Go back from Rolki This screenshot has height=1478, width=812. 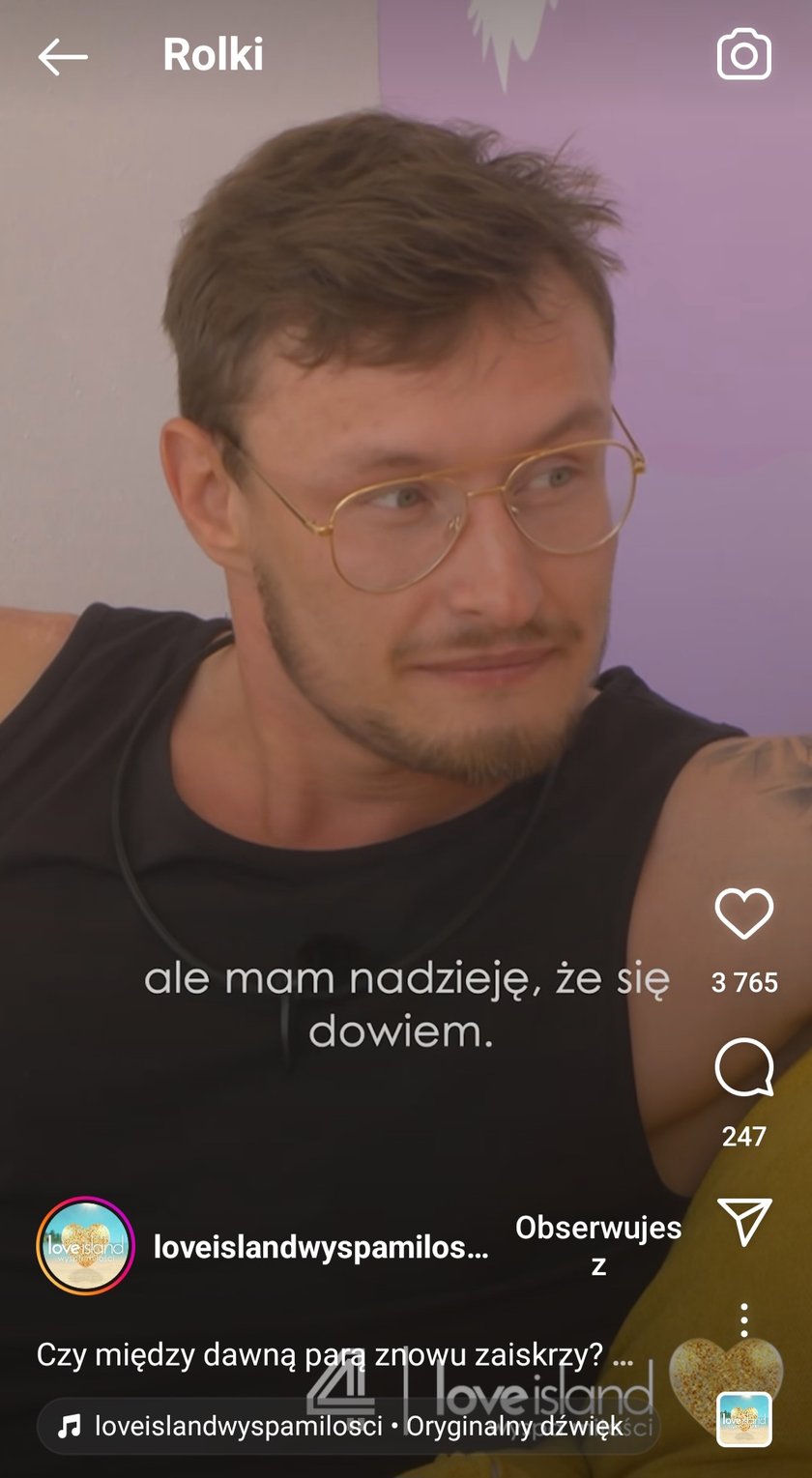click(x=62, y=57)
